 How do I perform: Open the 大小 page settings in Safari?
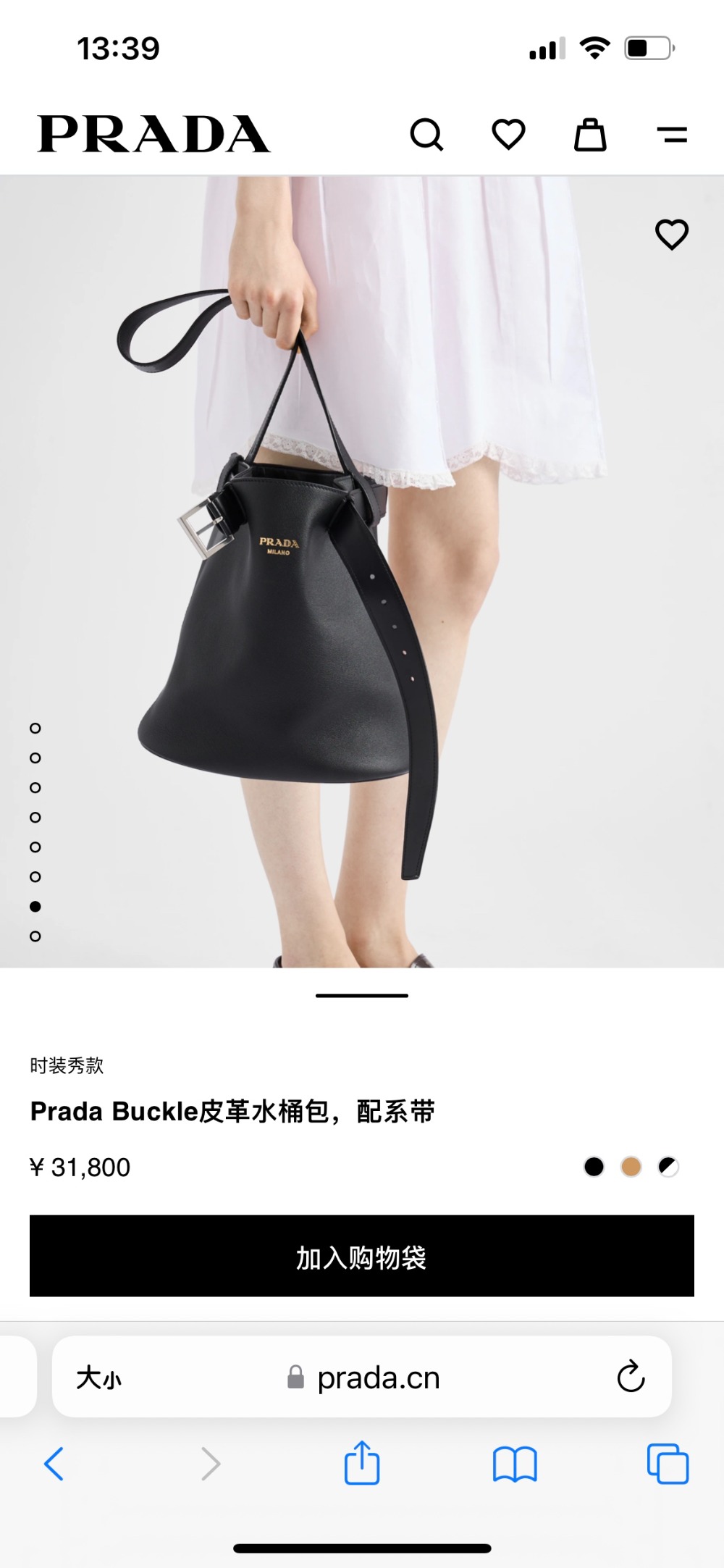pos(99,1378)
